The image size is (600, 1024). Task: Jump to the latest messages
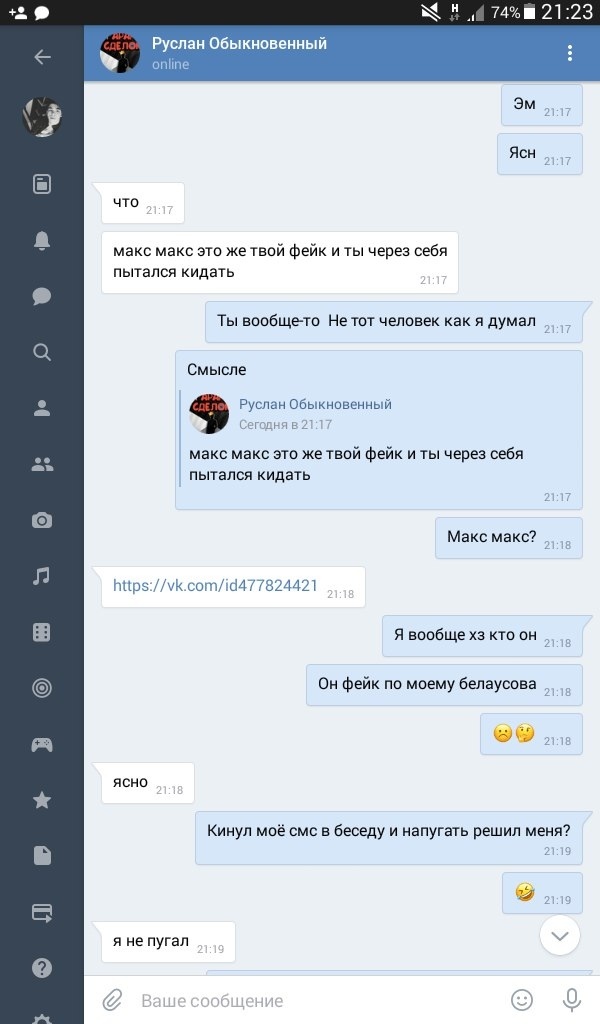pos(560,936)
